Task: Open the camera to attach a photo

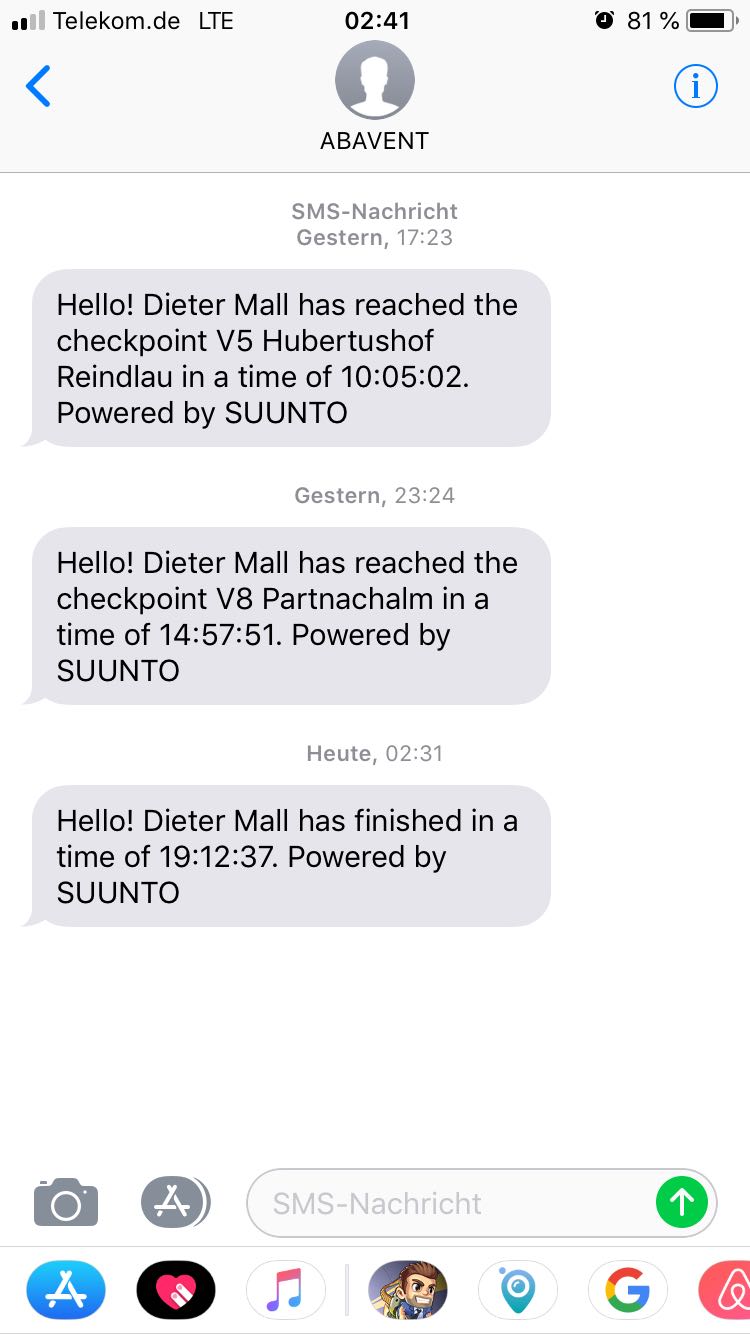Action: point(66,1202)
